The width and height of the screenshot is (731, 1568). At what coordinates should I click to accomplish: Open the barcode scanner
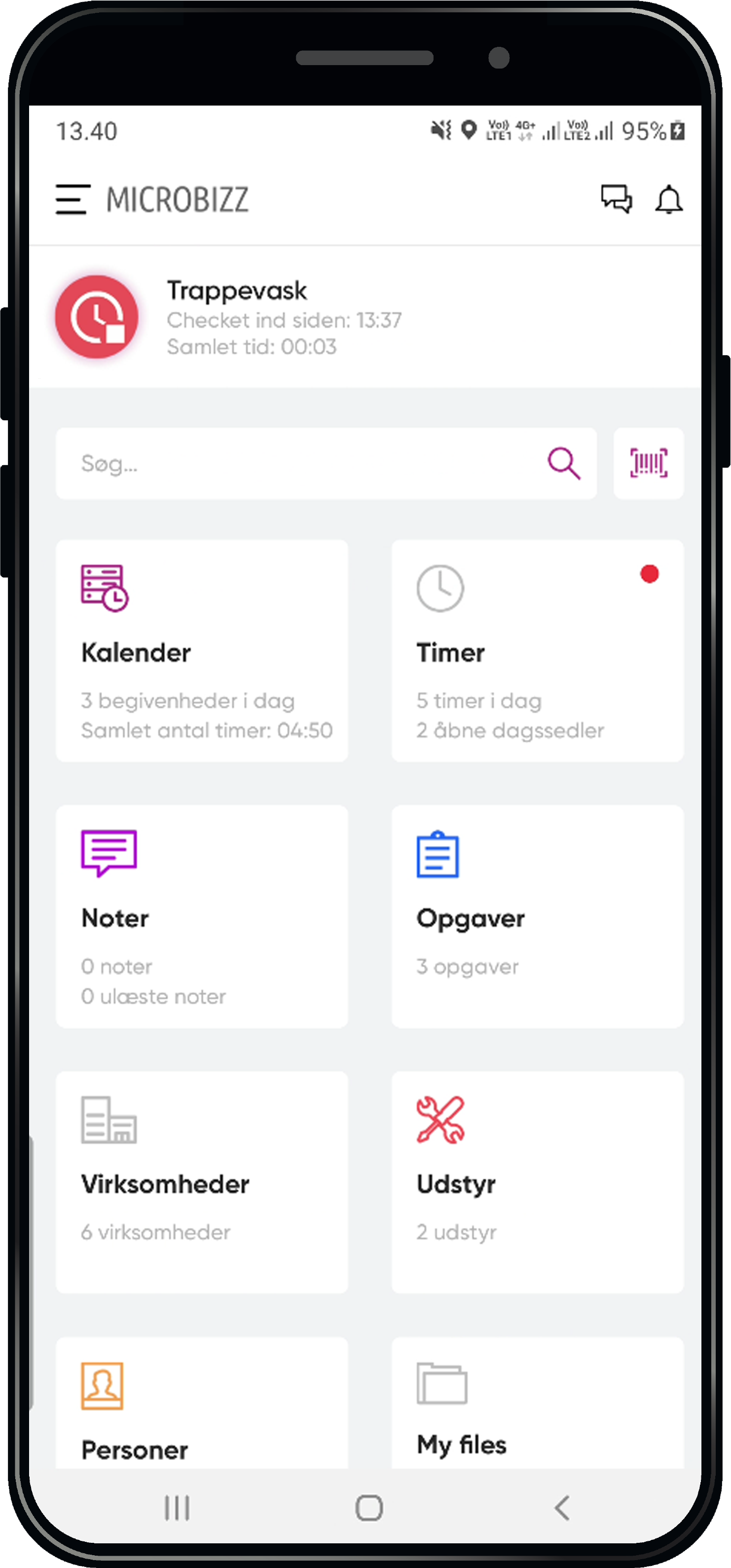point(648,463)
